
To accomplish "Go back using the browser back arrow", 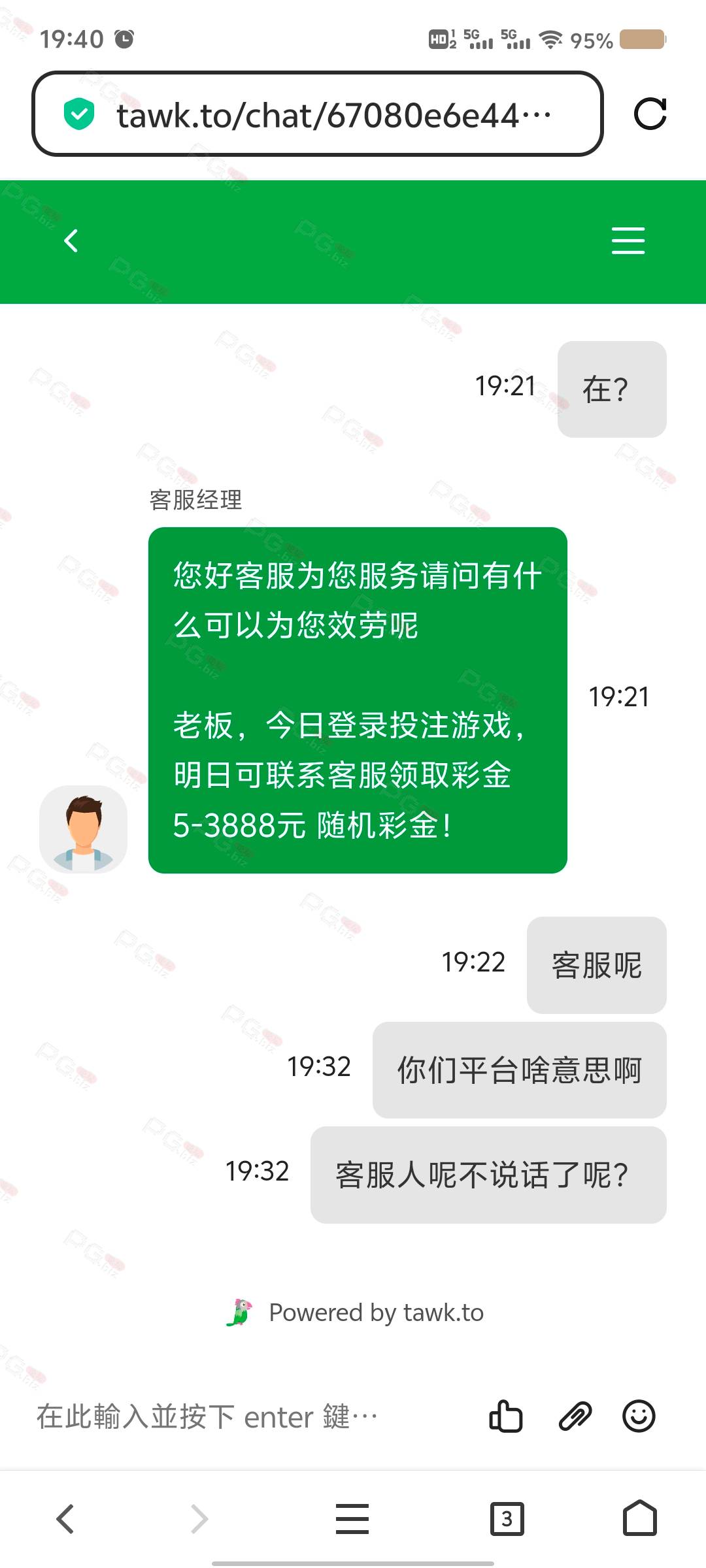I will [x=65, y=1518].
